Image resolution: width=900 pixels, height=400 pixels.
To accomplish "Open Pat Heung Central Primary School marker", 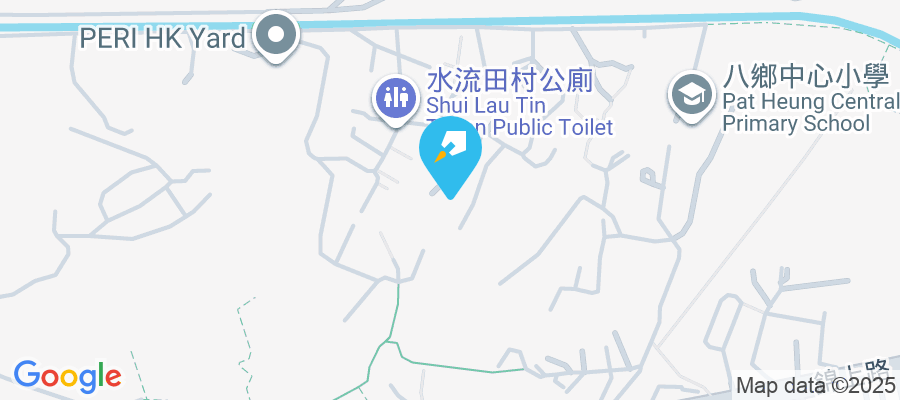I will click(690, 95).
